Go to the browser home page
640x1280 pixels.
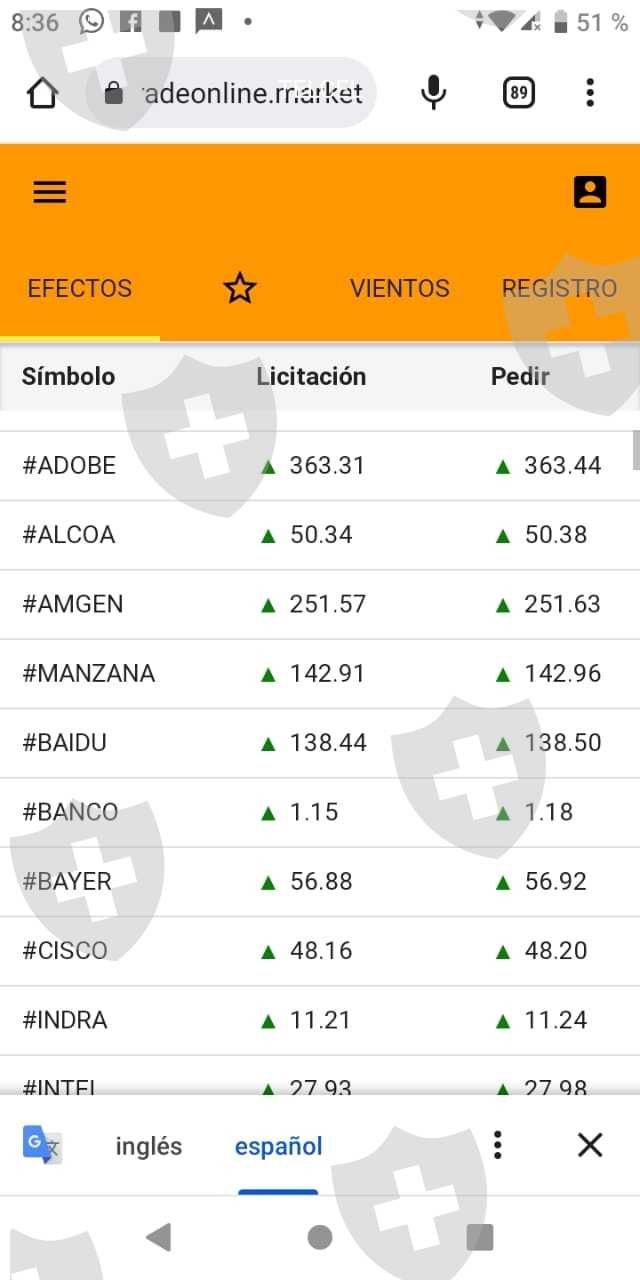42,94
